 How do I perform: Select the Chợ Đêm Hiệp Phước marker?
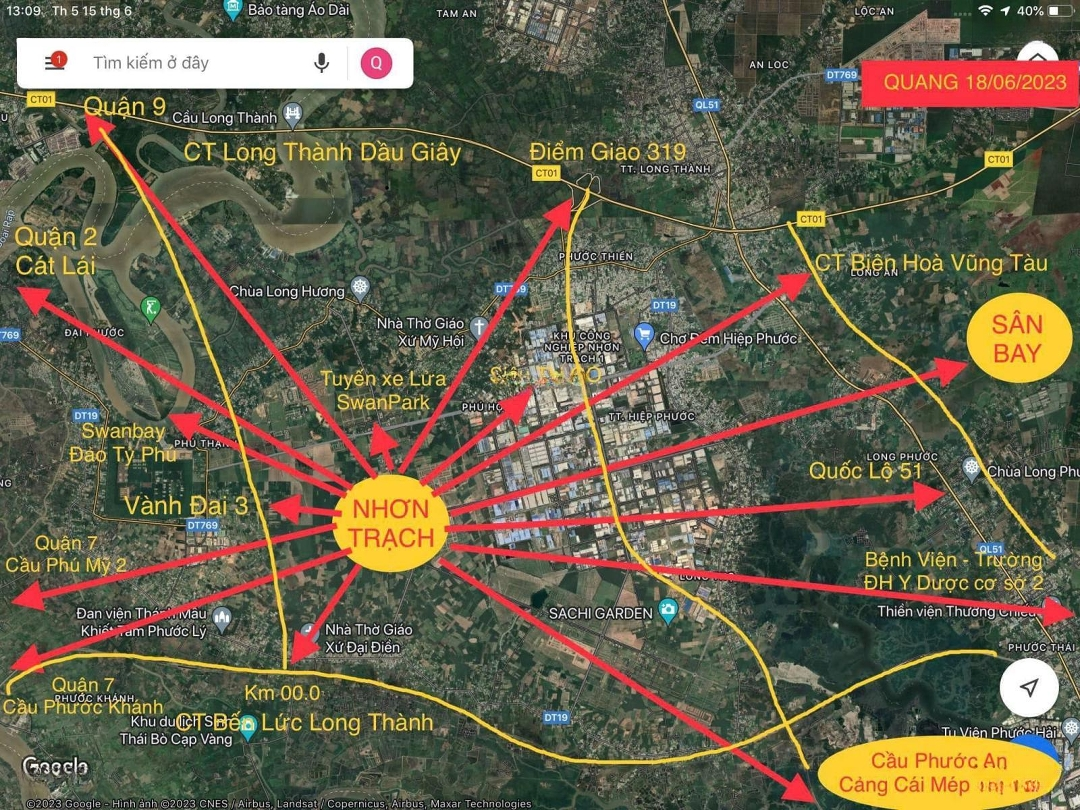pos(643,337)
